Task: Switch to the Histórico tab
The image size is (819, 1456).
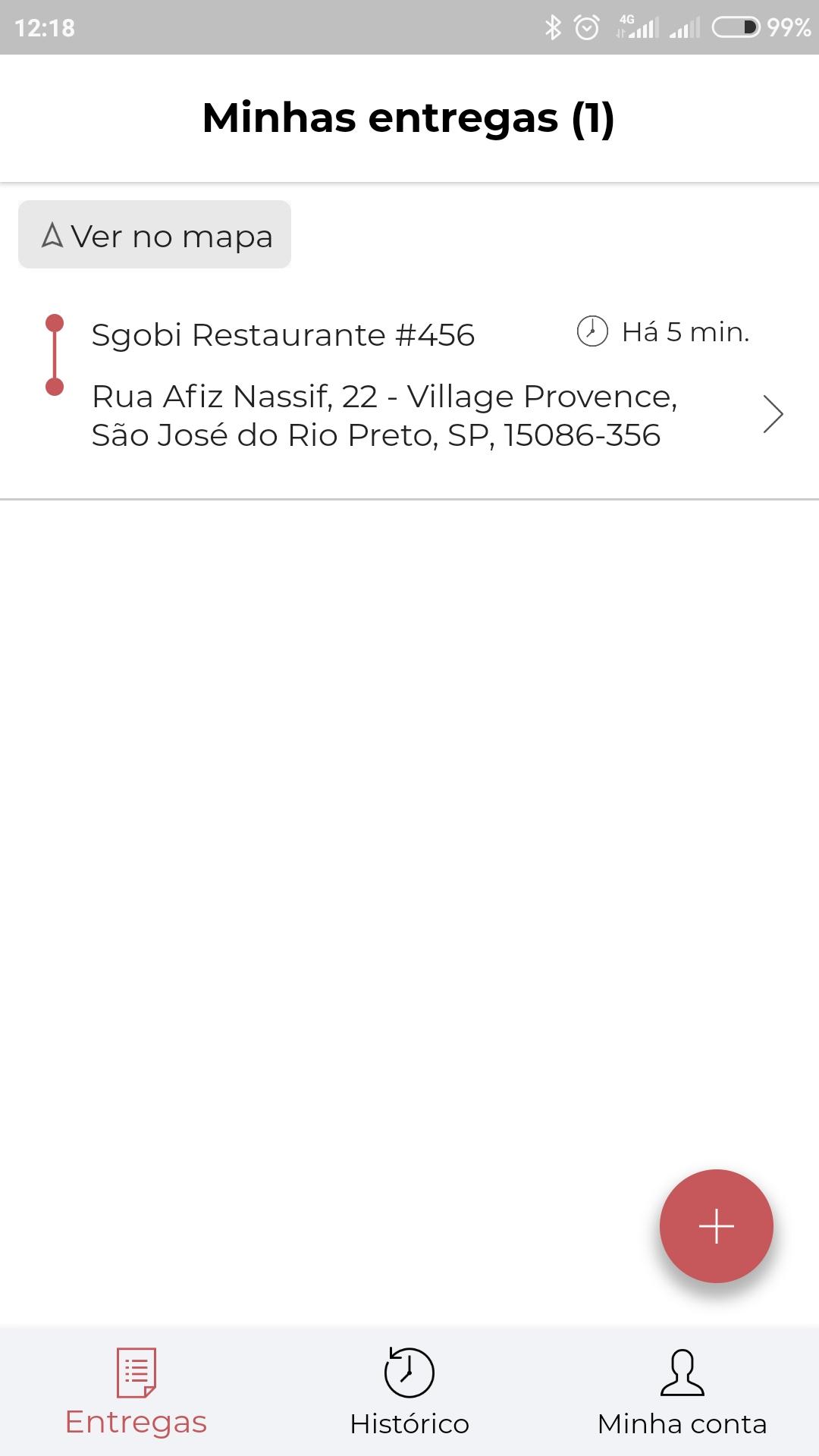Action: tap(409, 1392)
